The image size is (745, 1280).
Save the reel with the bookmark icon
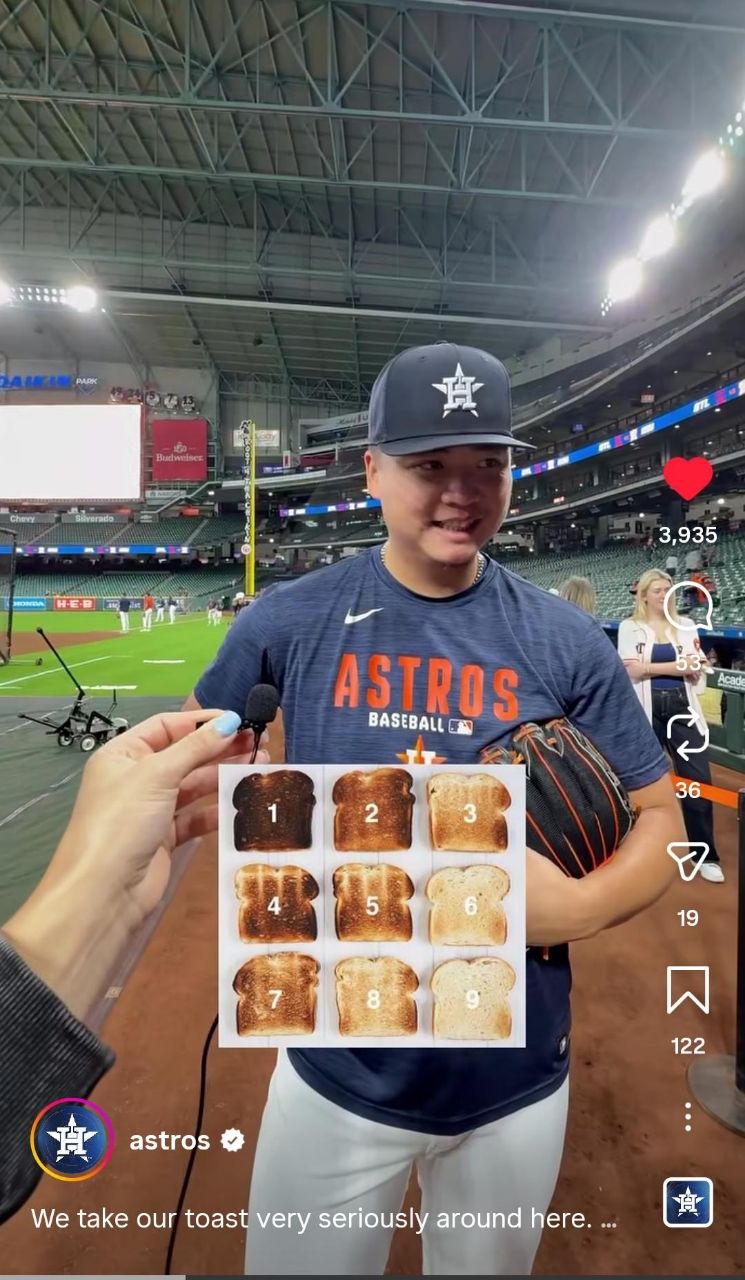pos(688,990)
